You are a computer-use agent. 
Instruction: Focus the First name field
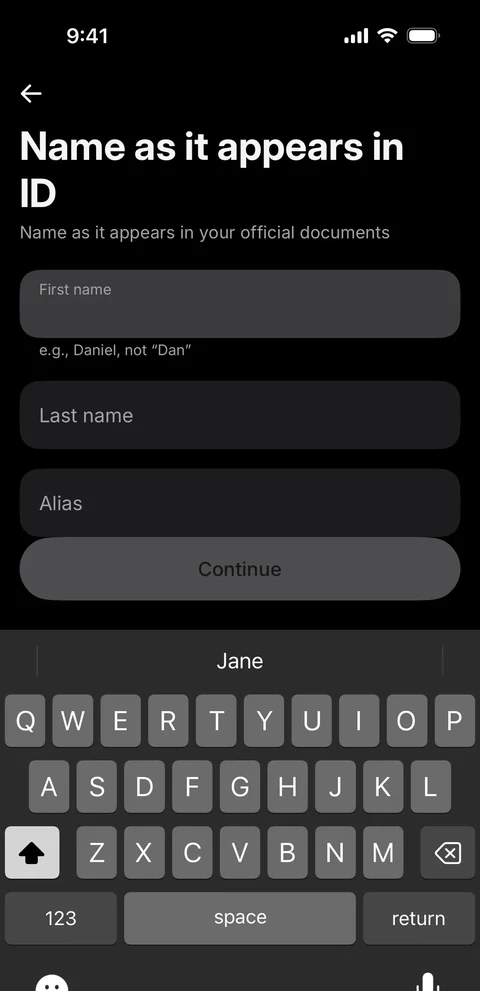point(240,304)
